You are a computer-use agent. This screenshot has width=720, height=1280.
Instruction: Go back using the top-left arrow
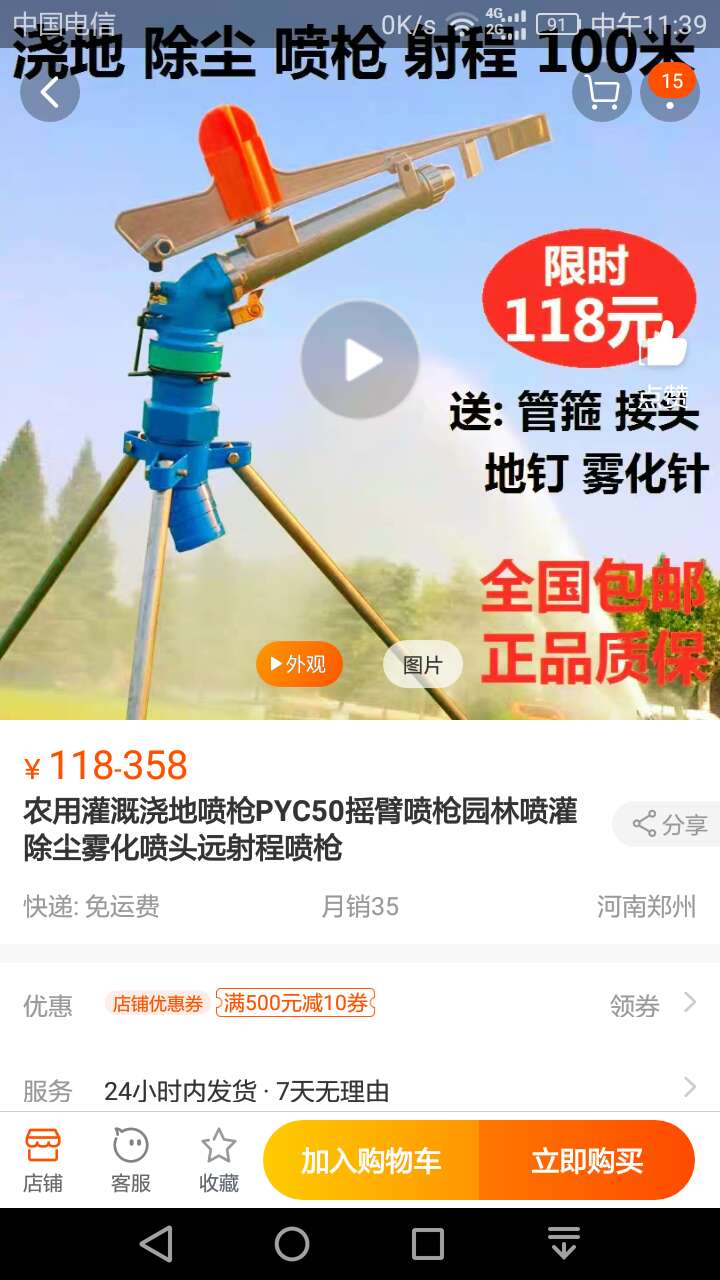coord(49,92)
